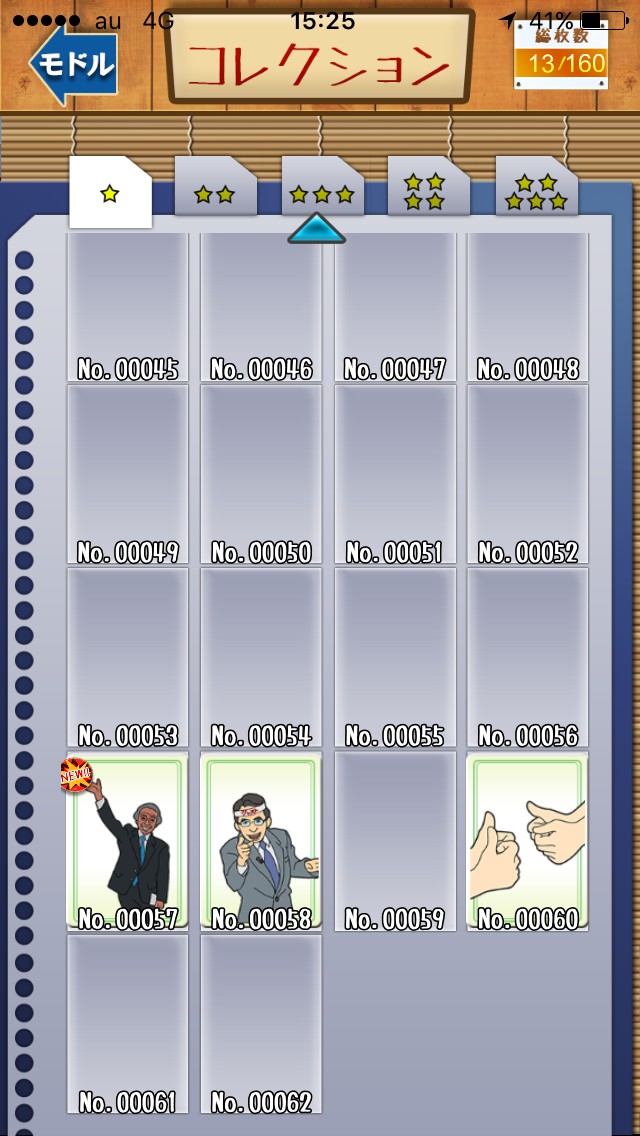This screenshot has height=1136, width=640.
Task: Switch to the two-star tab
Action: 216,187
